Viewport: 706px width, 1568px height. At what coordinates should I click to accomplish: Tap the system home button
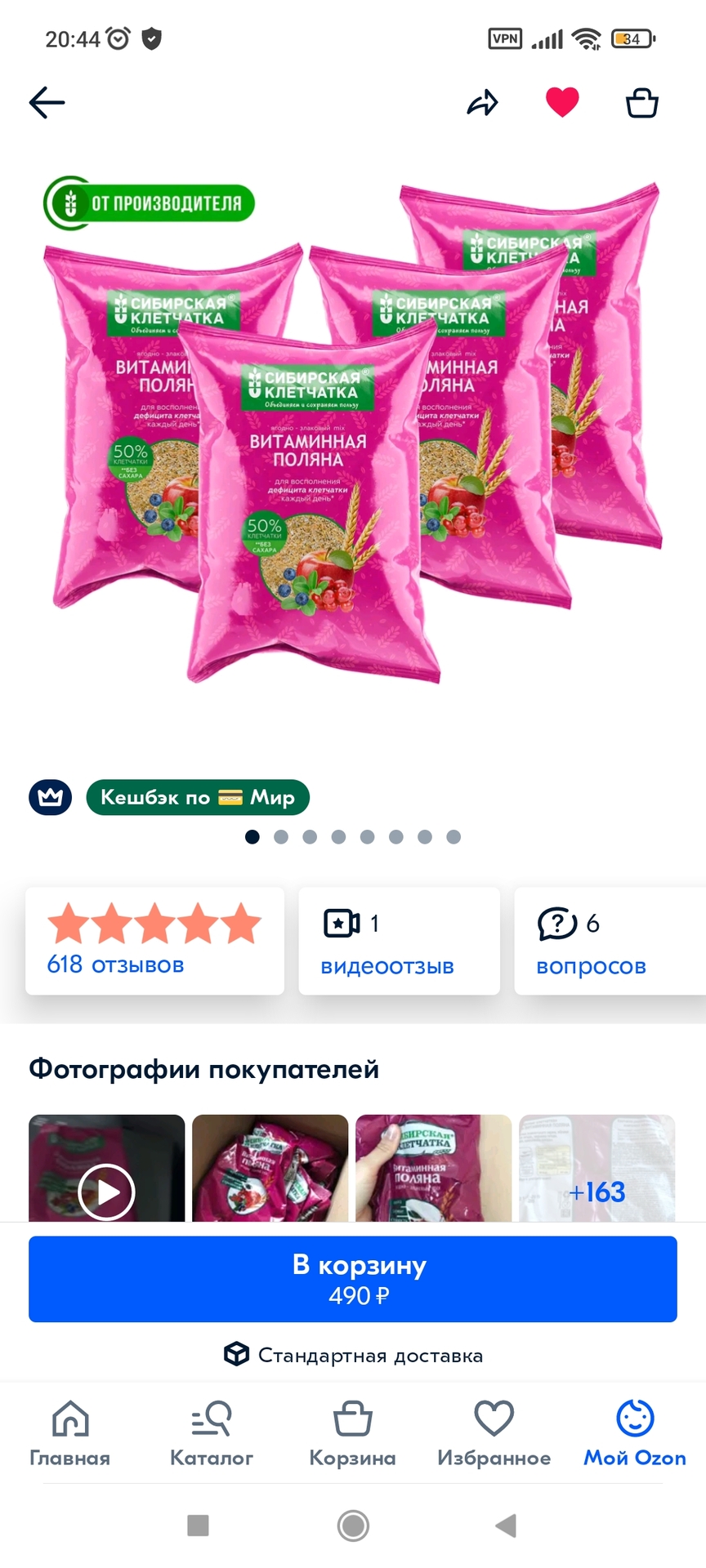(x=353, y=1525)
